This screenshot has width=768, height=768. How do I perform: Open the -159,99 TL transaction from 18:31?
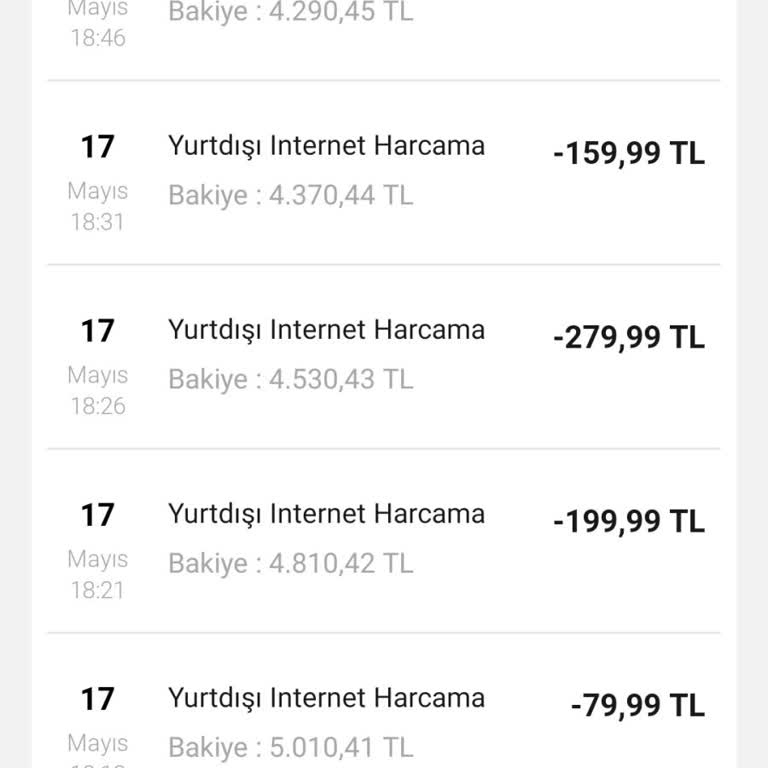(384, 172)
